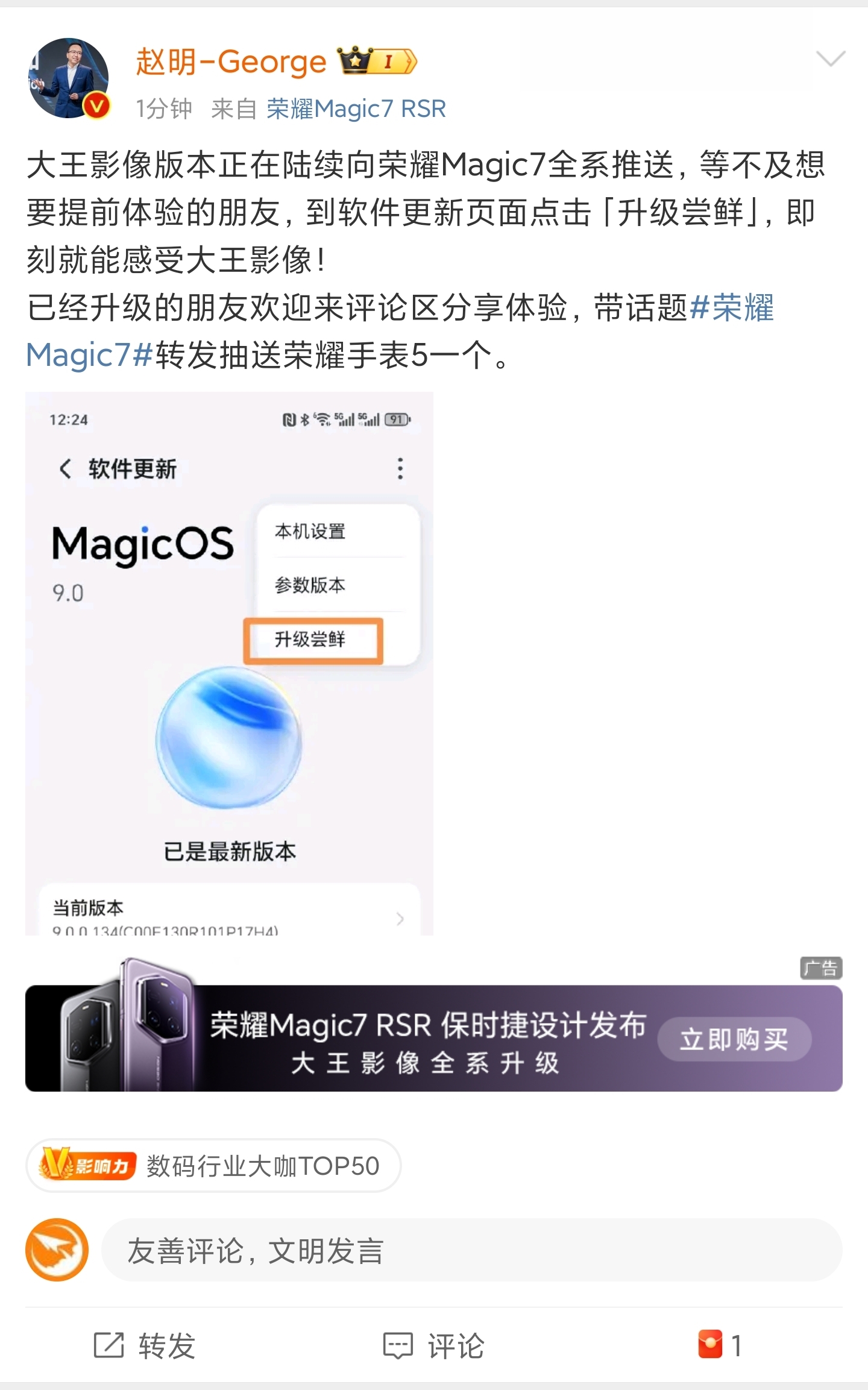The image size is (868, 1390).
Task: Open 赵明-George's profile avatar
Action: point(69,78)
